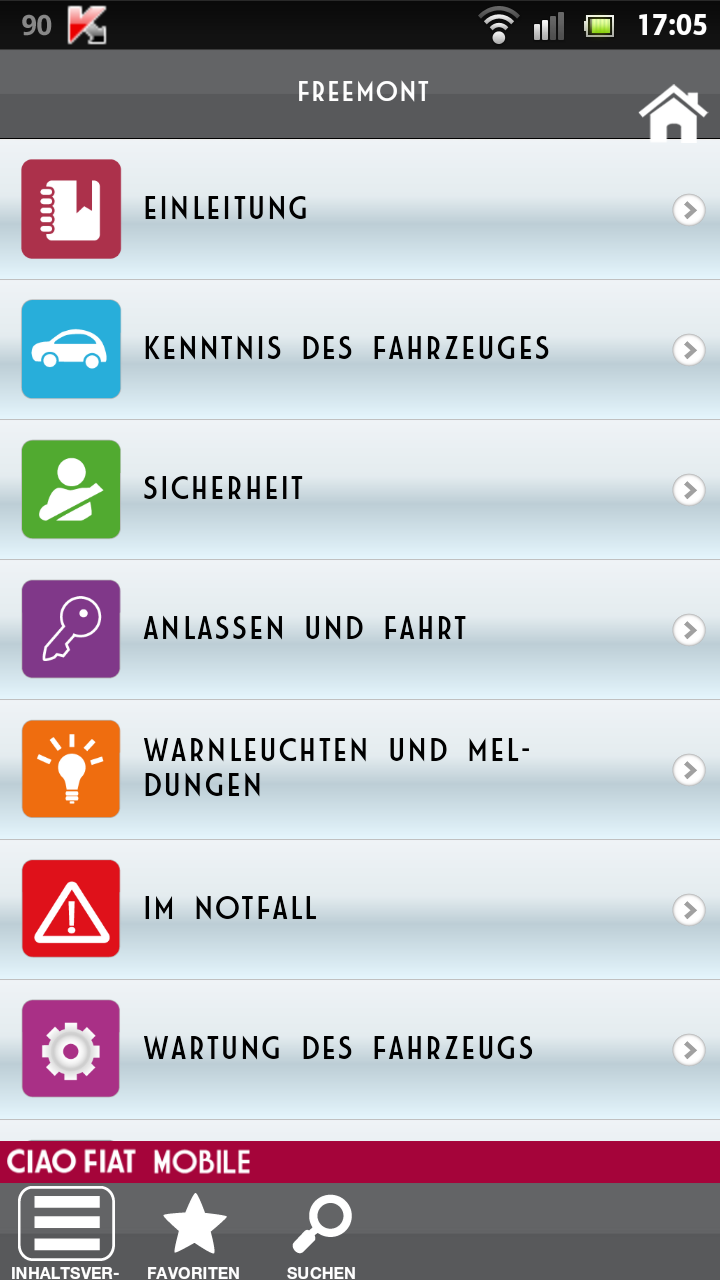The image size is (720, 1280).
Task: Select the Sicherheit section
Action: (x=360, y=489)
